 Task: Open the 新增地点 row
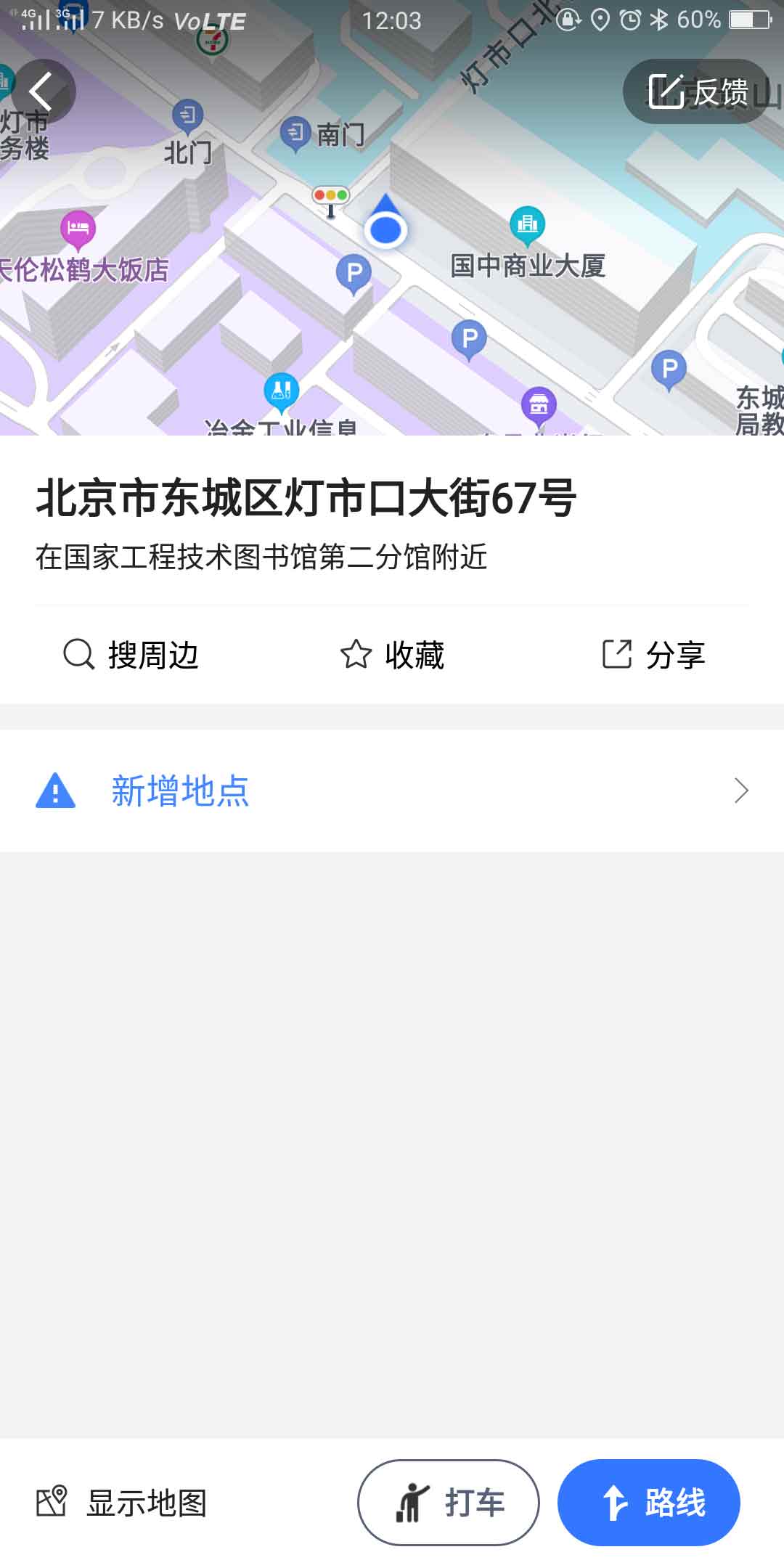coord(392,791)
